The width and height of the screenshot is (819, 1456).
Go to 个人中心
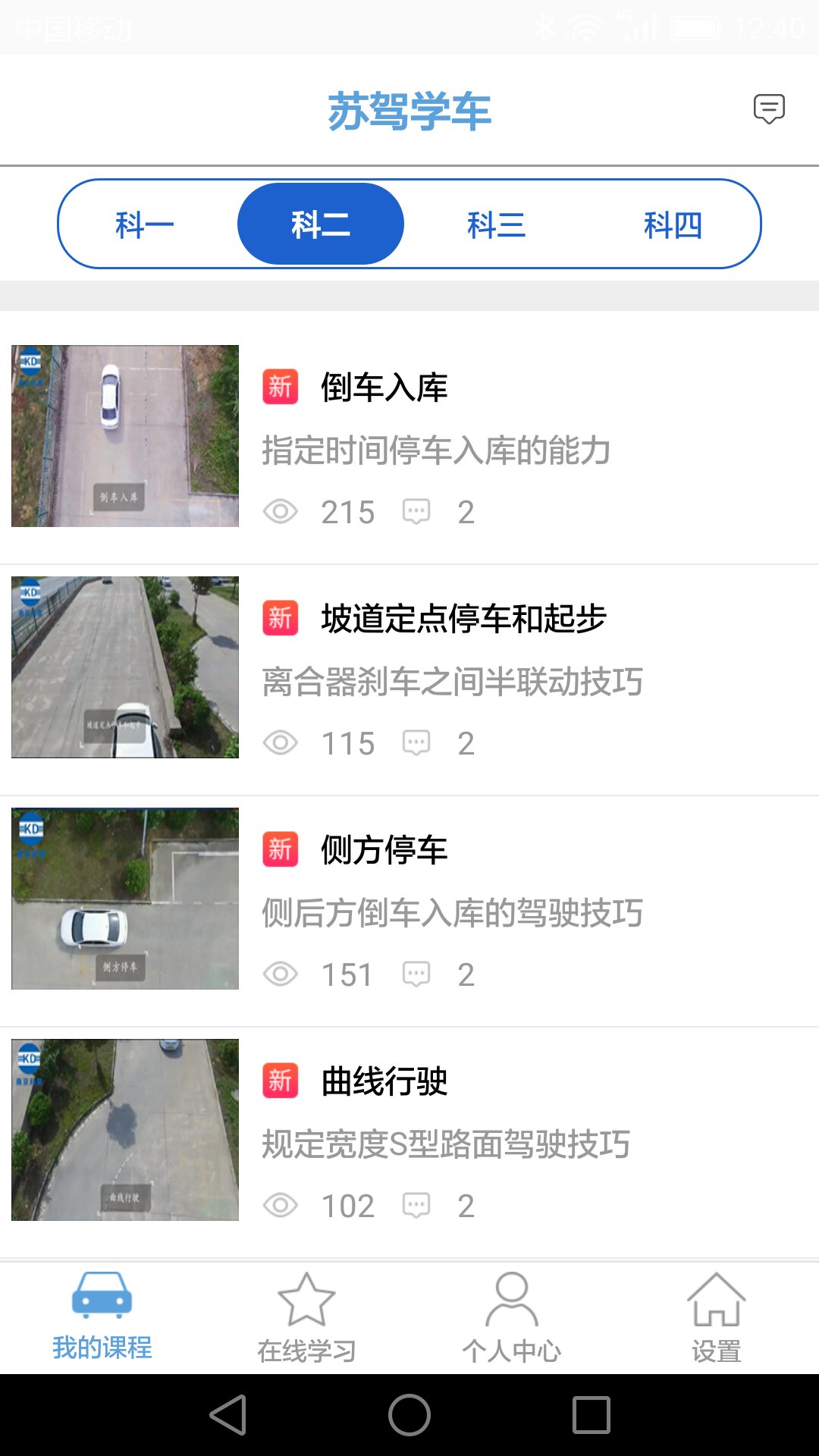512,1318
